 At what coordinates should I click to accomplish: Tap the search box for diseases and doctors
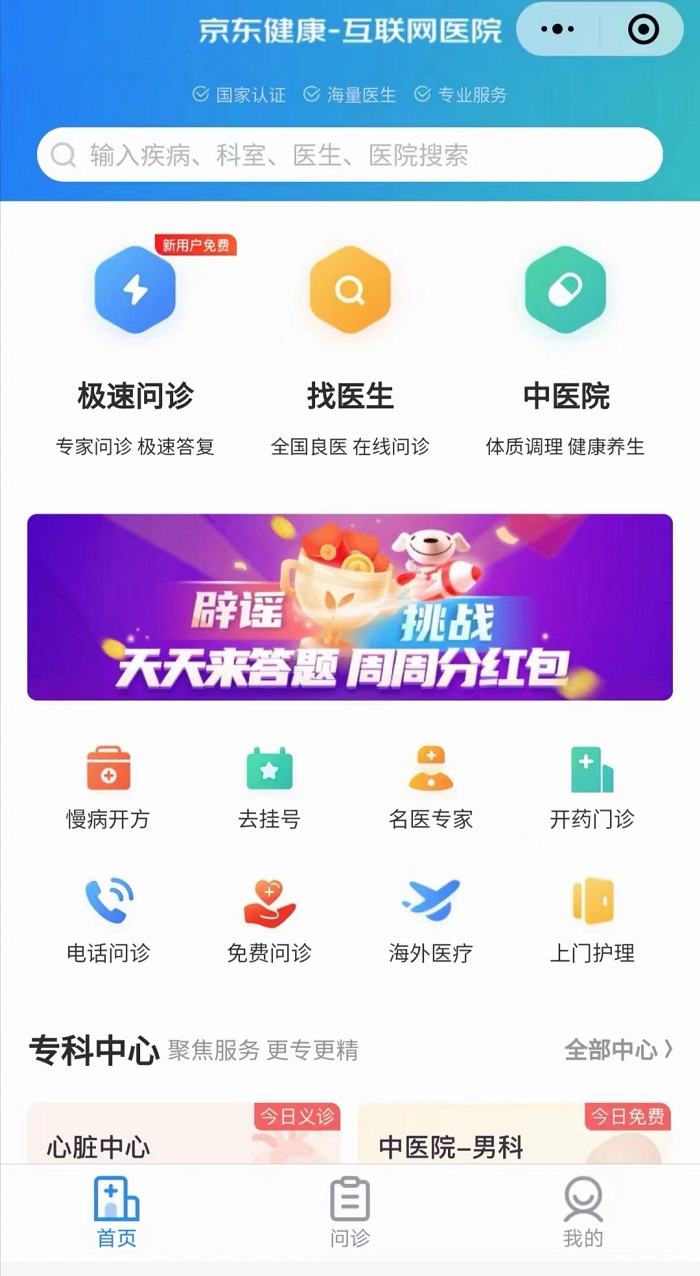click(350, 155)
